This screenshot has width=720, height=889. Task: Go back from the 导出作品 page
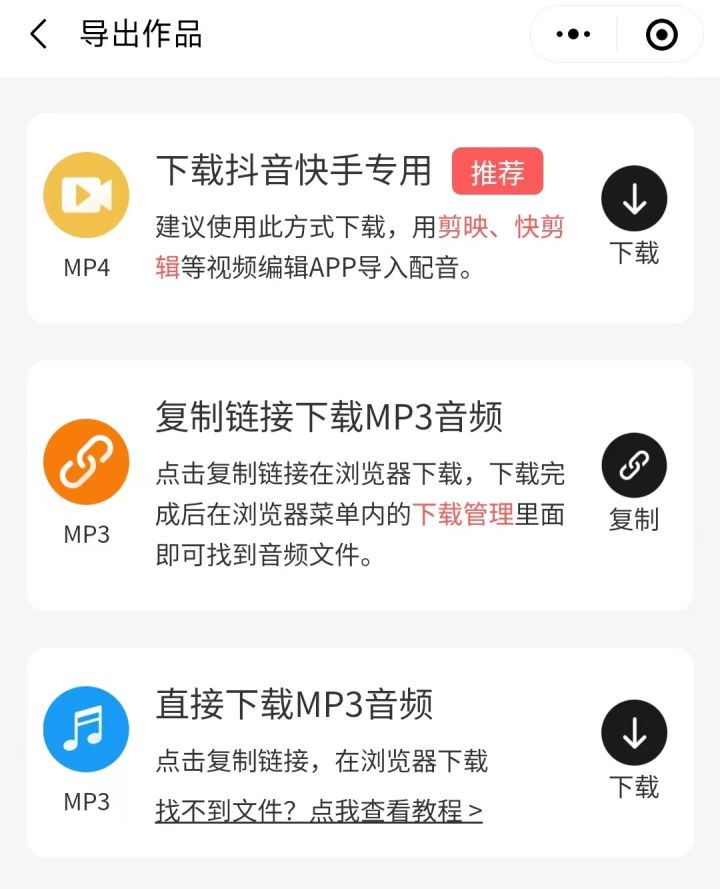click(x=38, y=35)
